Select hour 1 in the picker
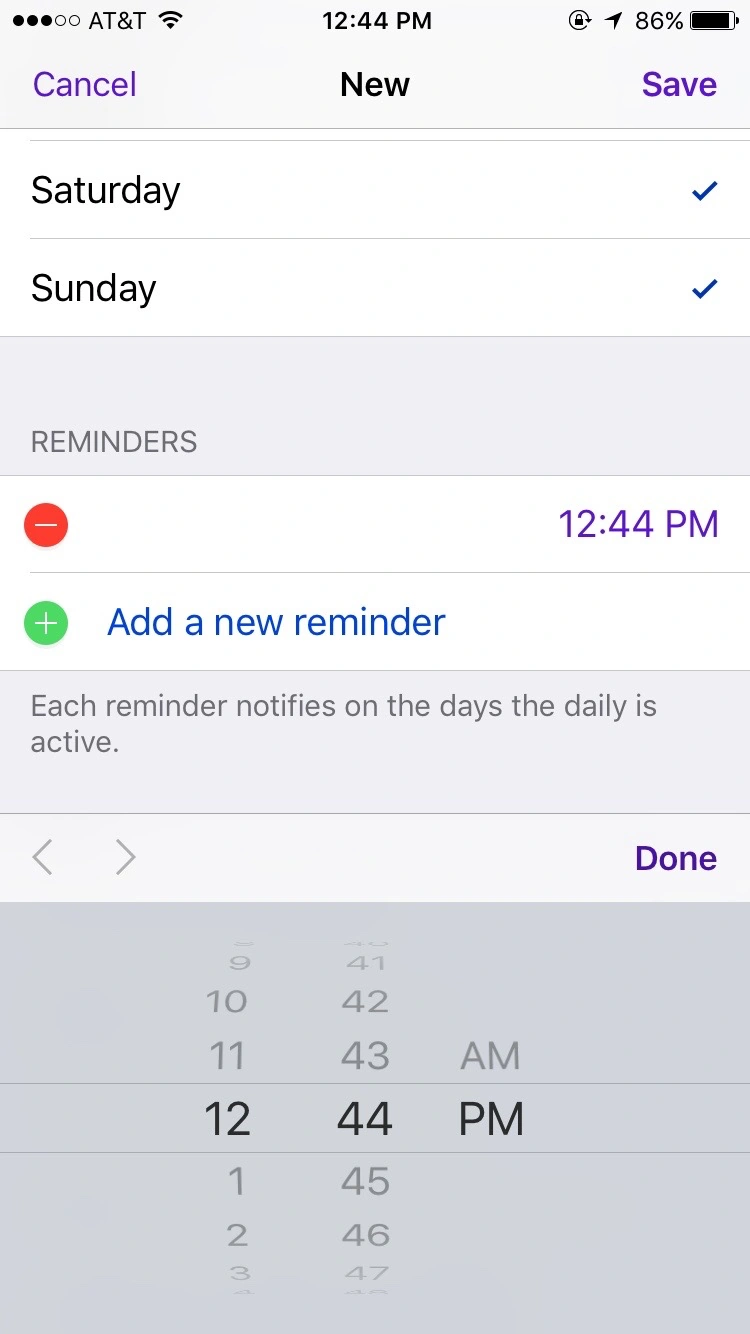Screen dimensions: 750x1334 (x=236, y=1181)
